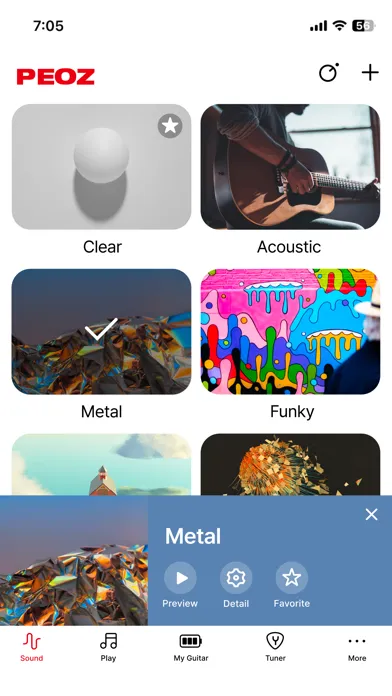Close the Metal info panel

(371, 514)
